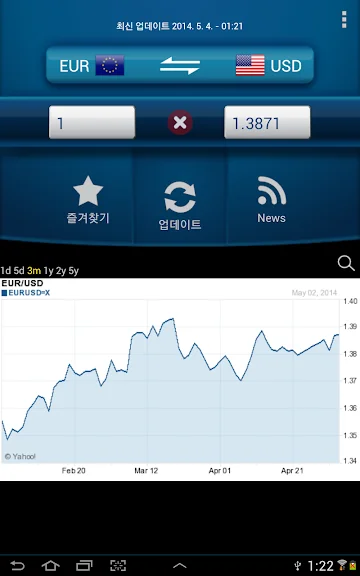Switch chart range to 5d

pos(19,271)
